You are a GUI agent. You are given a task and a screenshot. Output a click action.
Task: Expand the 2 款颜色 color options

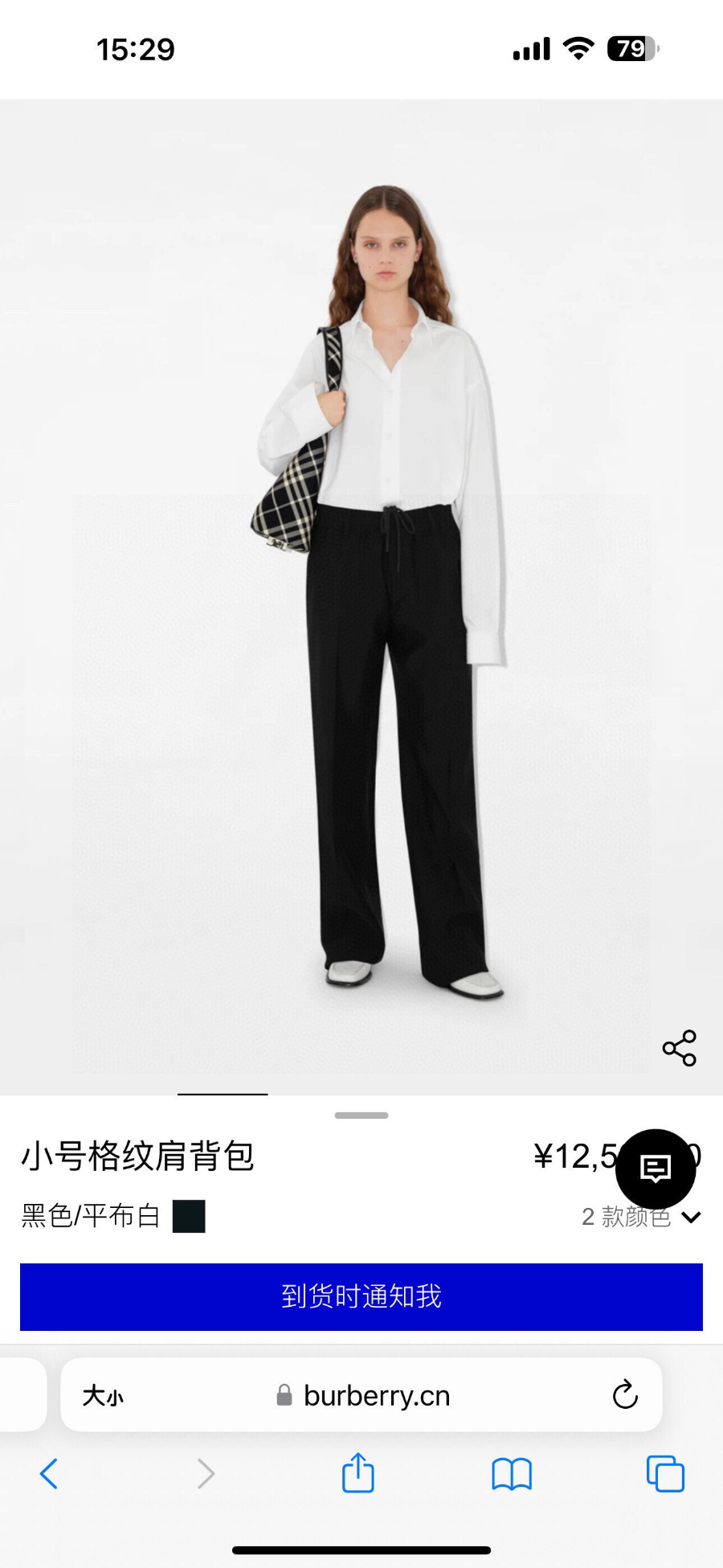[x=641, y=1217]
